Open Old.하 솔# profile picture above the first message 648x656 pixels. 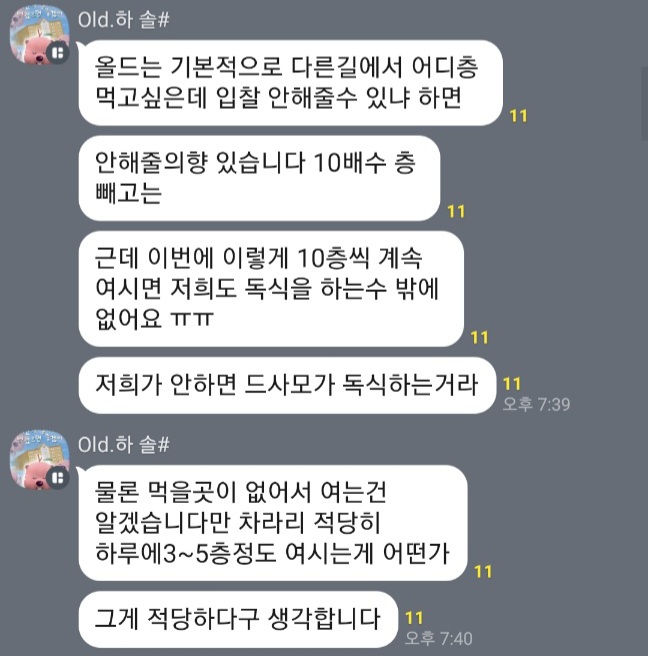38,37
